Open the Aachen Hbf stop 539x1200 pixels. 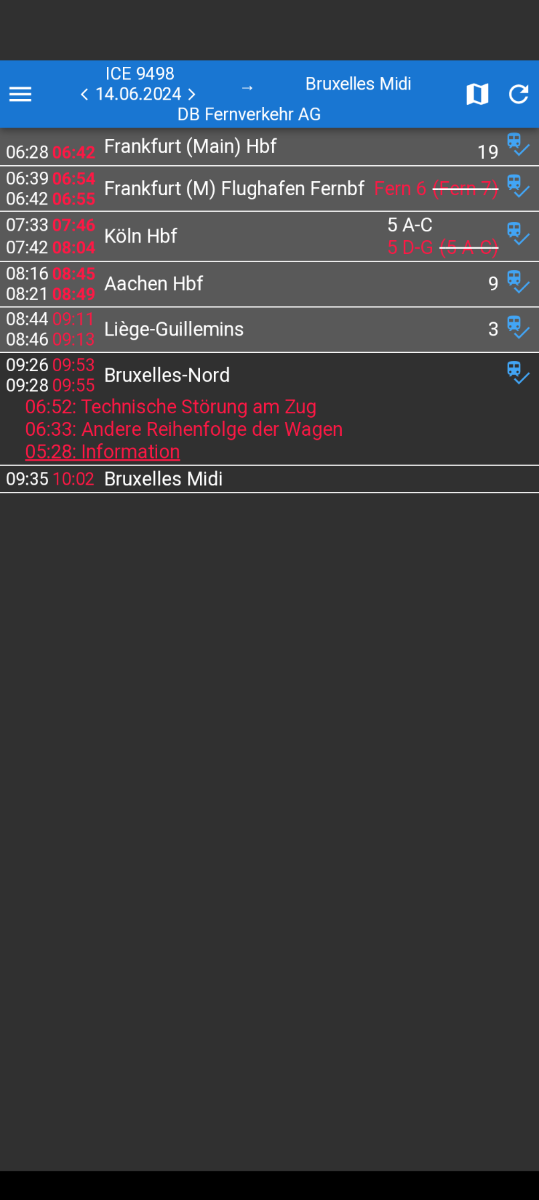[x=269, y=284]
